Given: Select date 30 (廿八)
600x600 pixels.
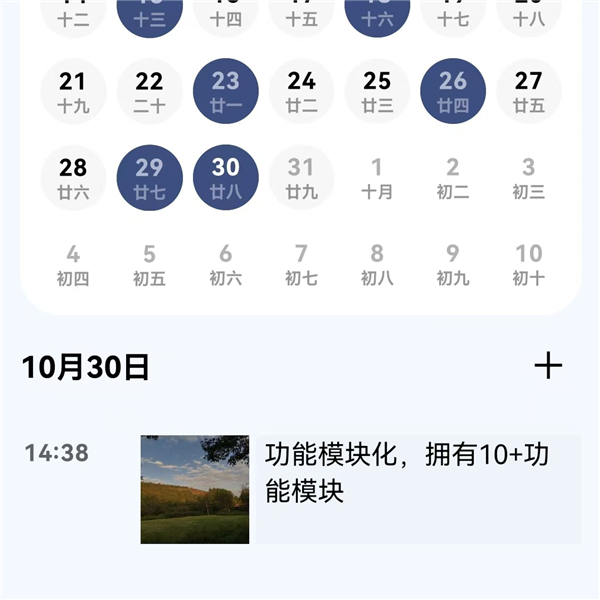Looking at the screenshot, I should (225, 177).
